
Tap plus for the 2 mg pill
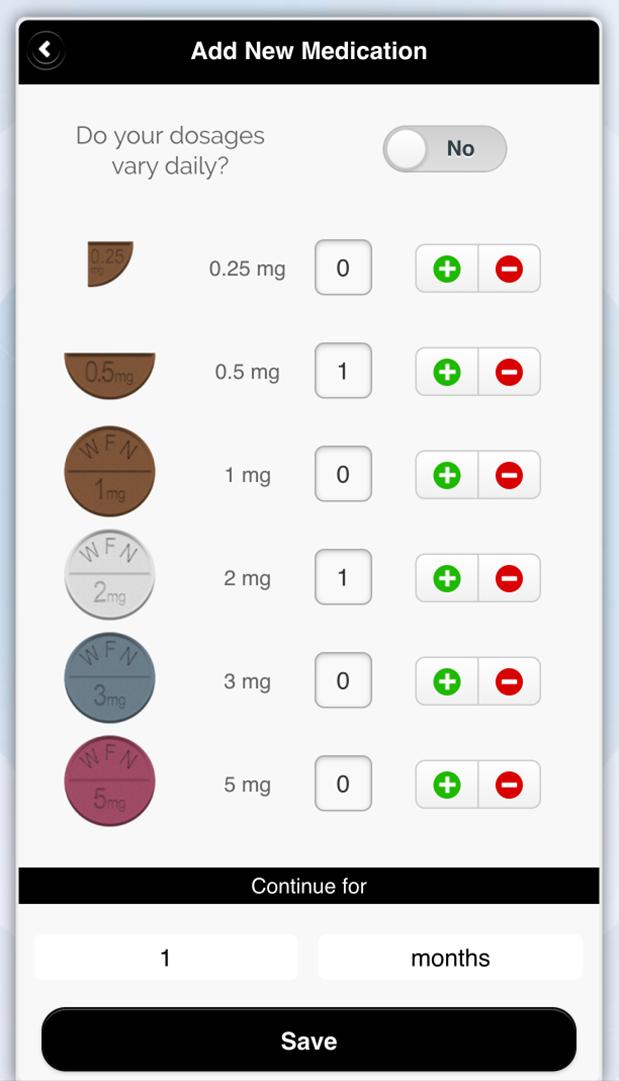click(x=447, y=578)
